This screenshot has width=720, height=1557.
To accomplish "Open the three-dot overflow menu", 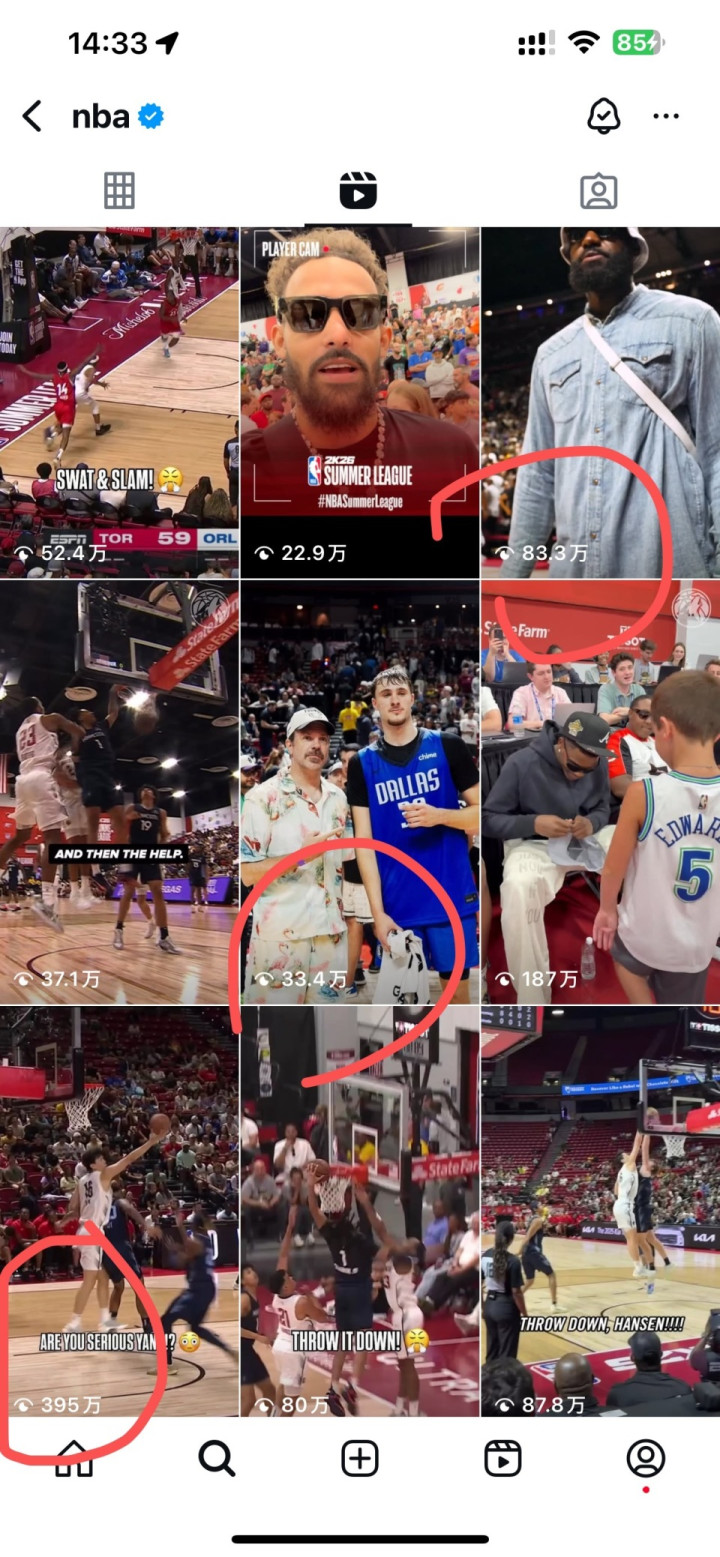I will [666, 117].
